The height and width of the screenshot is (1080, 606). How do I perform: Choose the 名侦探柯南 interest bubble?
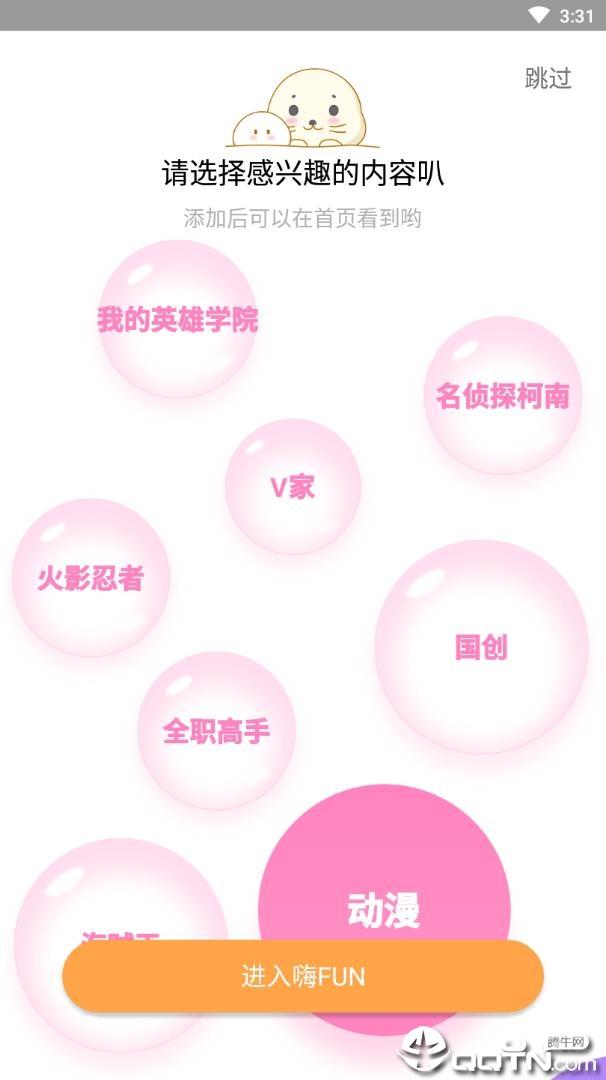pyautogui.click(x=503, y=395)
